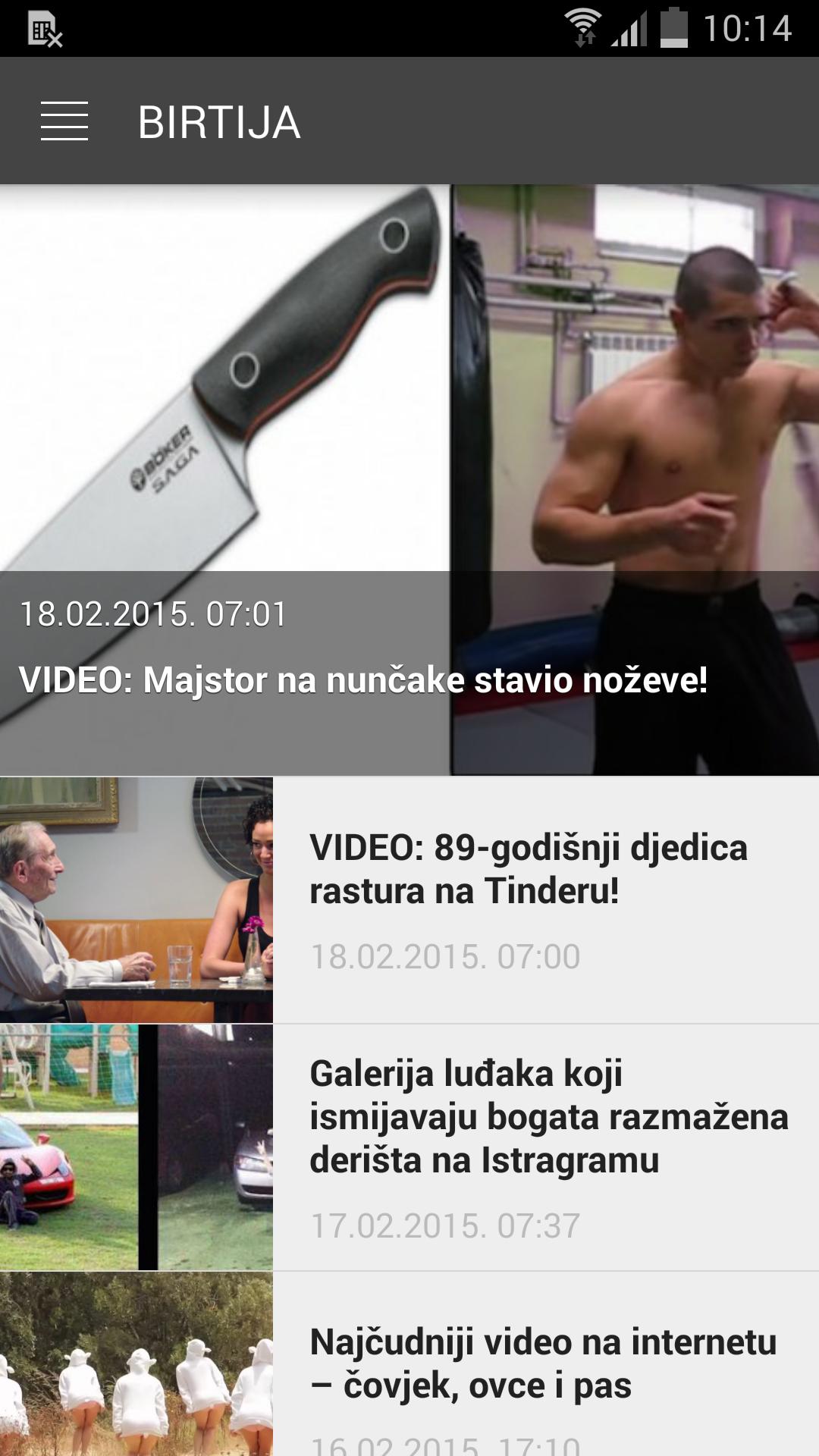This screenshot has width=819, height=1456.
Task: Open the hamburger drawer menu
Action: click(64, 121)
